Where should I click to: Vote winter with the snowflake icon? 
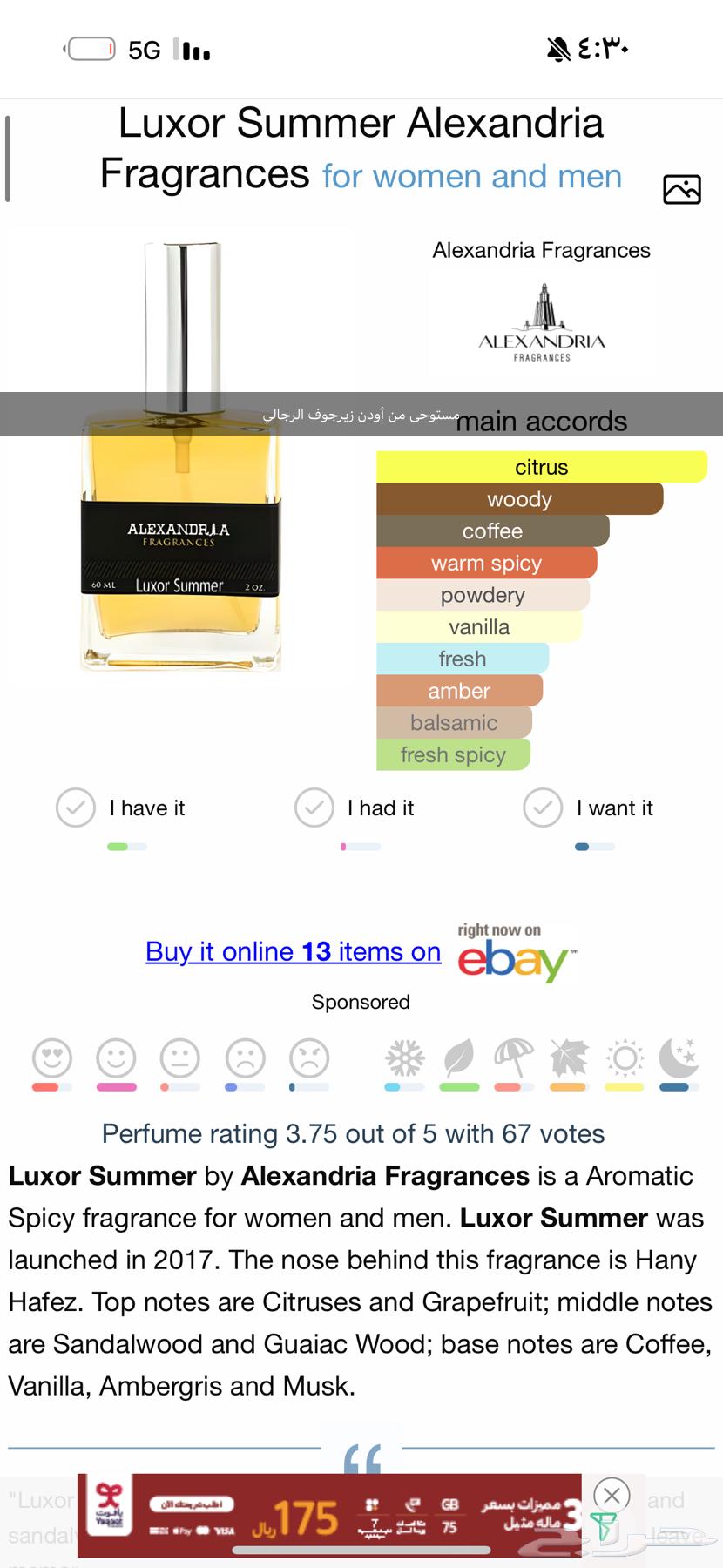pos(404,1058)
